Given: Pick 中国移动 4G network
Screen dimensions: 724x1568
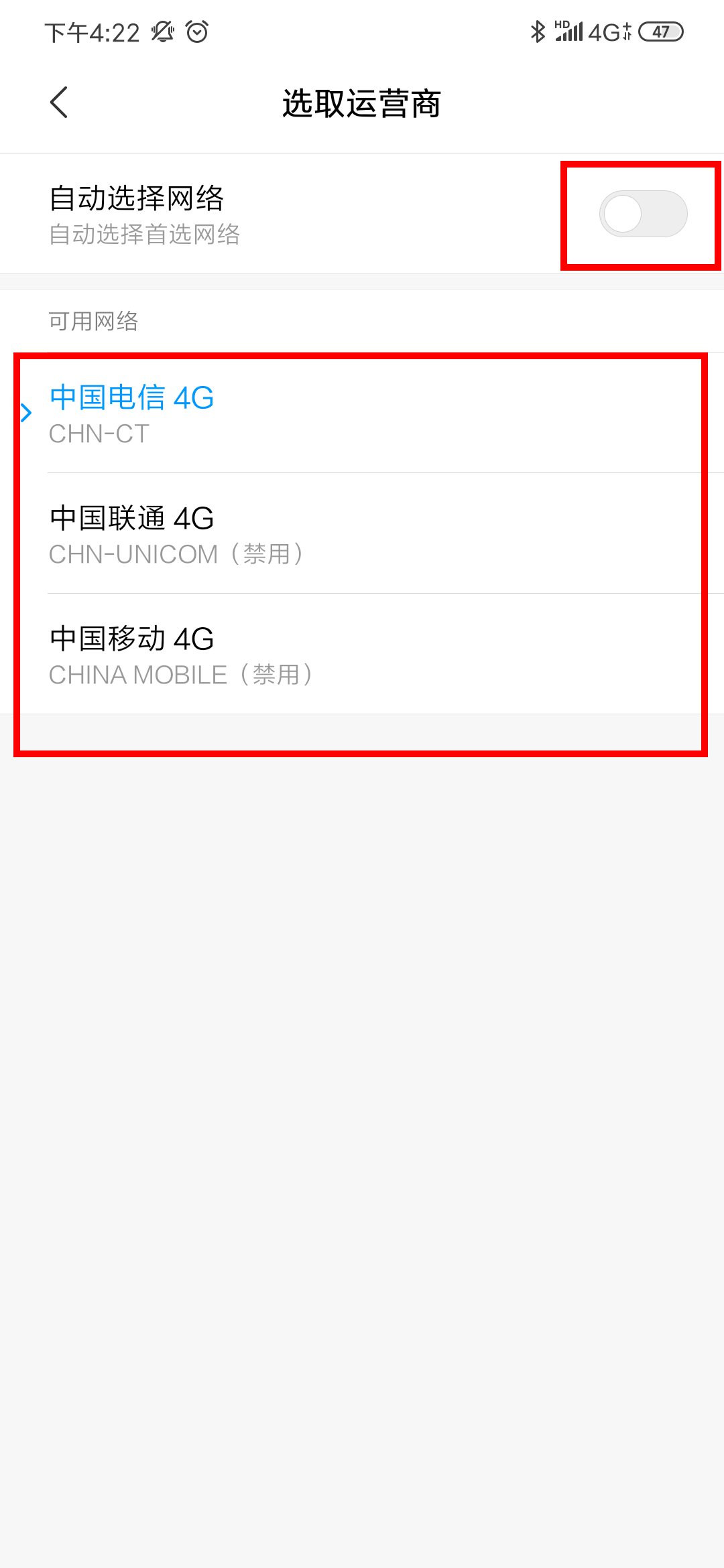Looking at the screenshot, I should point(362,654).
